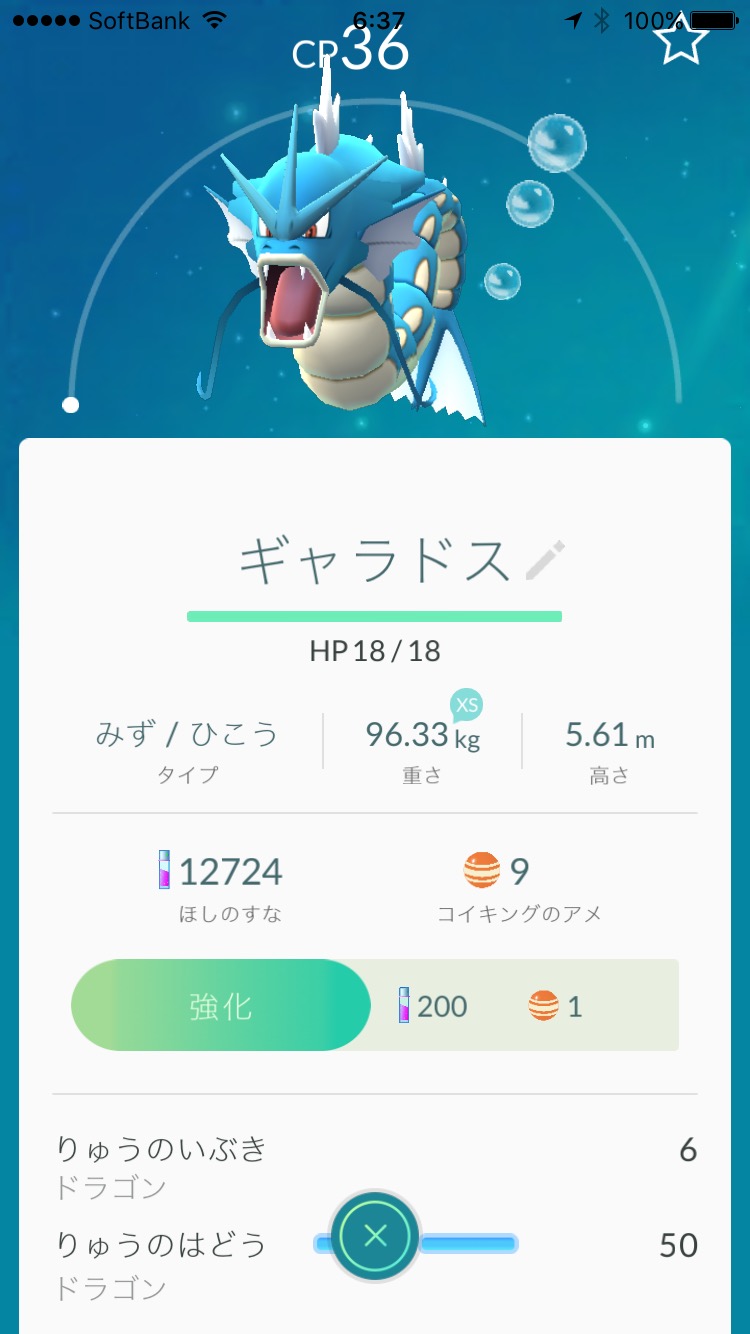Close the Pokémon detail screen
The width and height of the screenshot is (750, 1334).
(375, 1237)
